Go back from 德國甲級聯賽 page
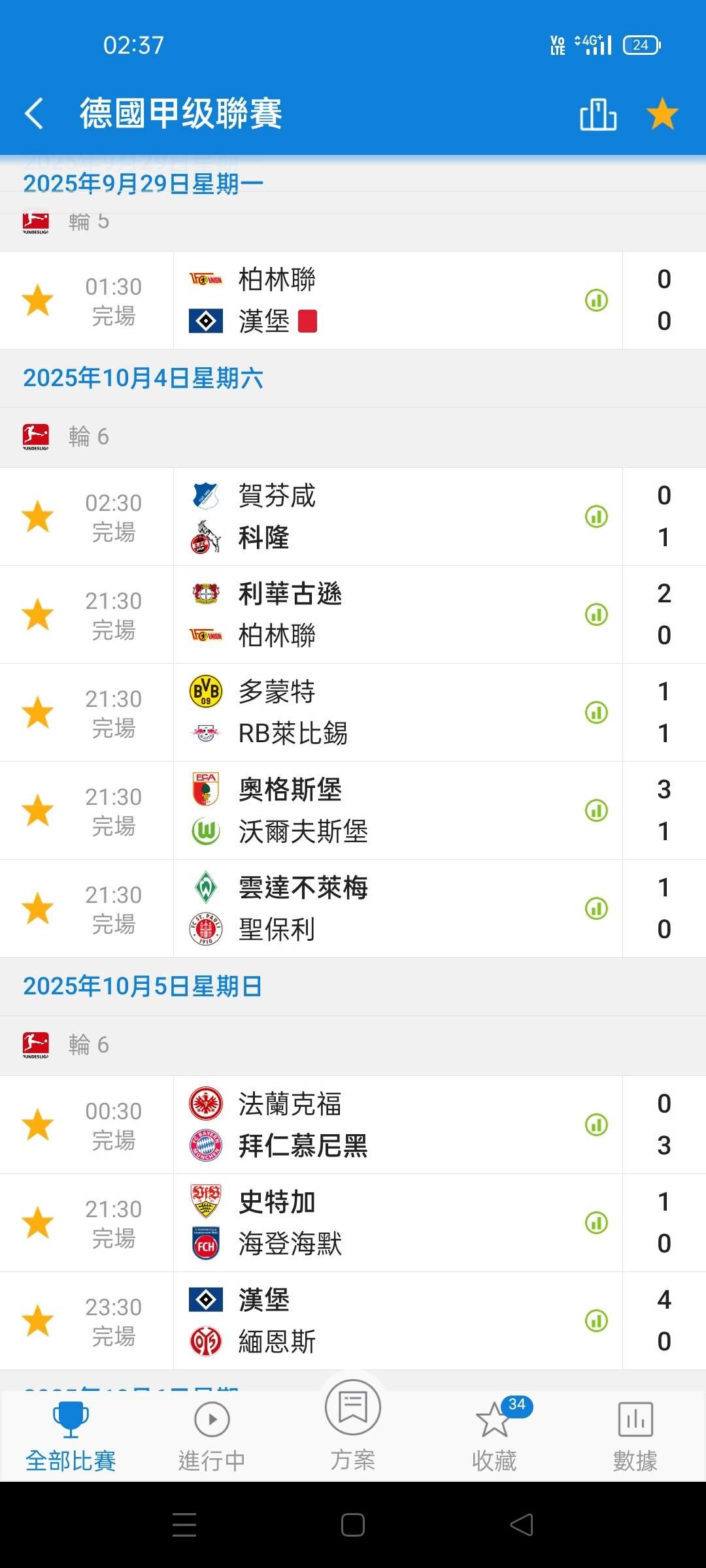Image resolution: width=706 pixels, height=1568 pixels. click(x=34, y=114)
